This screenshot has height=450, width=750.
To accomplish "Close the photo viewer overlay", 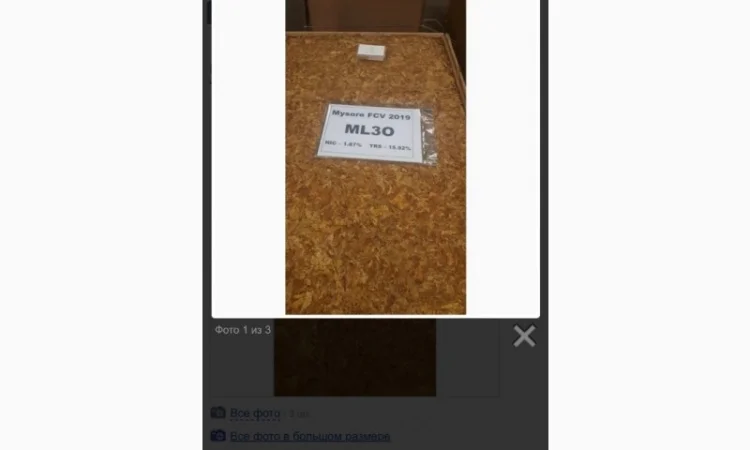I will [524, 336].
